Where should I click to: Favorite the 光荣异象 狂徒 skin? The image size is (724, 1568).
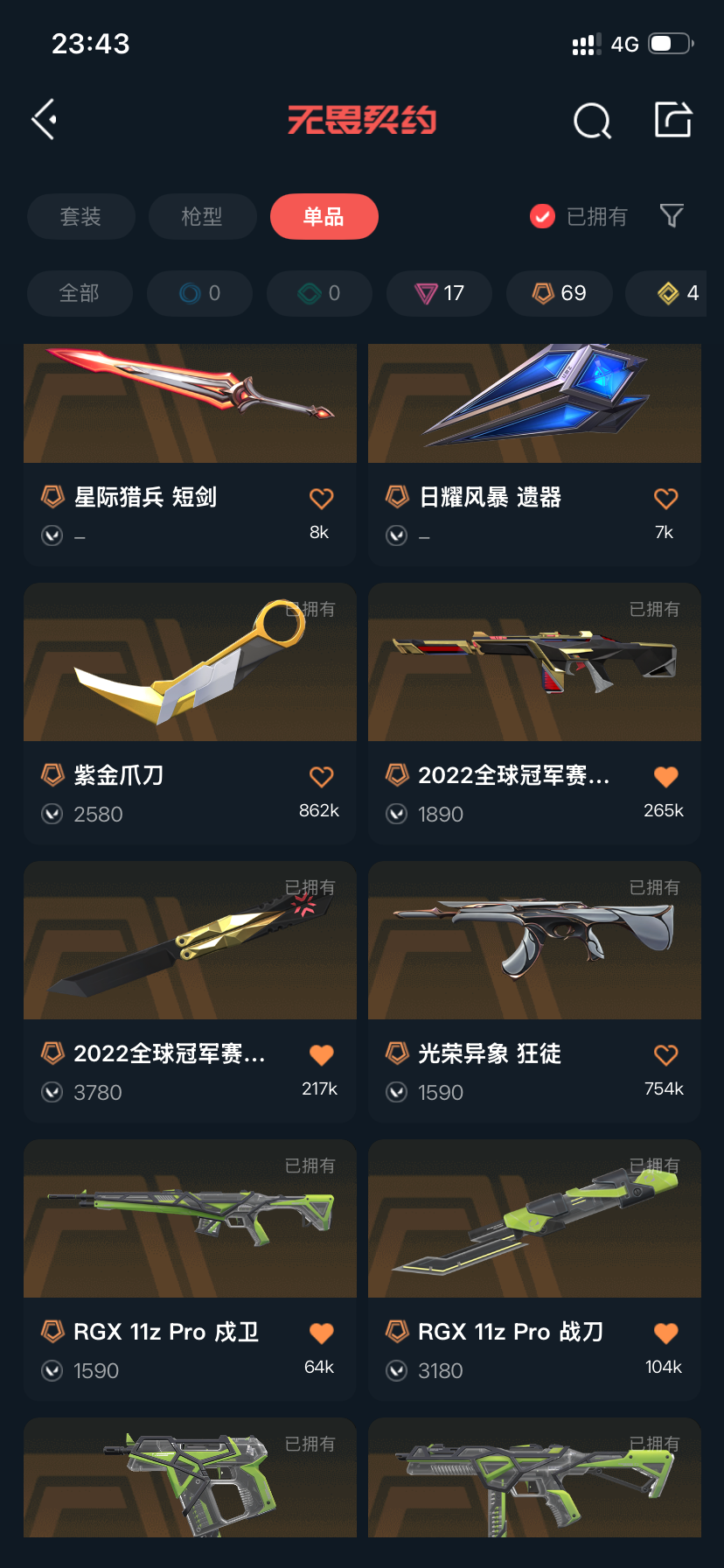(665, 1055)
